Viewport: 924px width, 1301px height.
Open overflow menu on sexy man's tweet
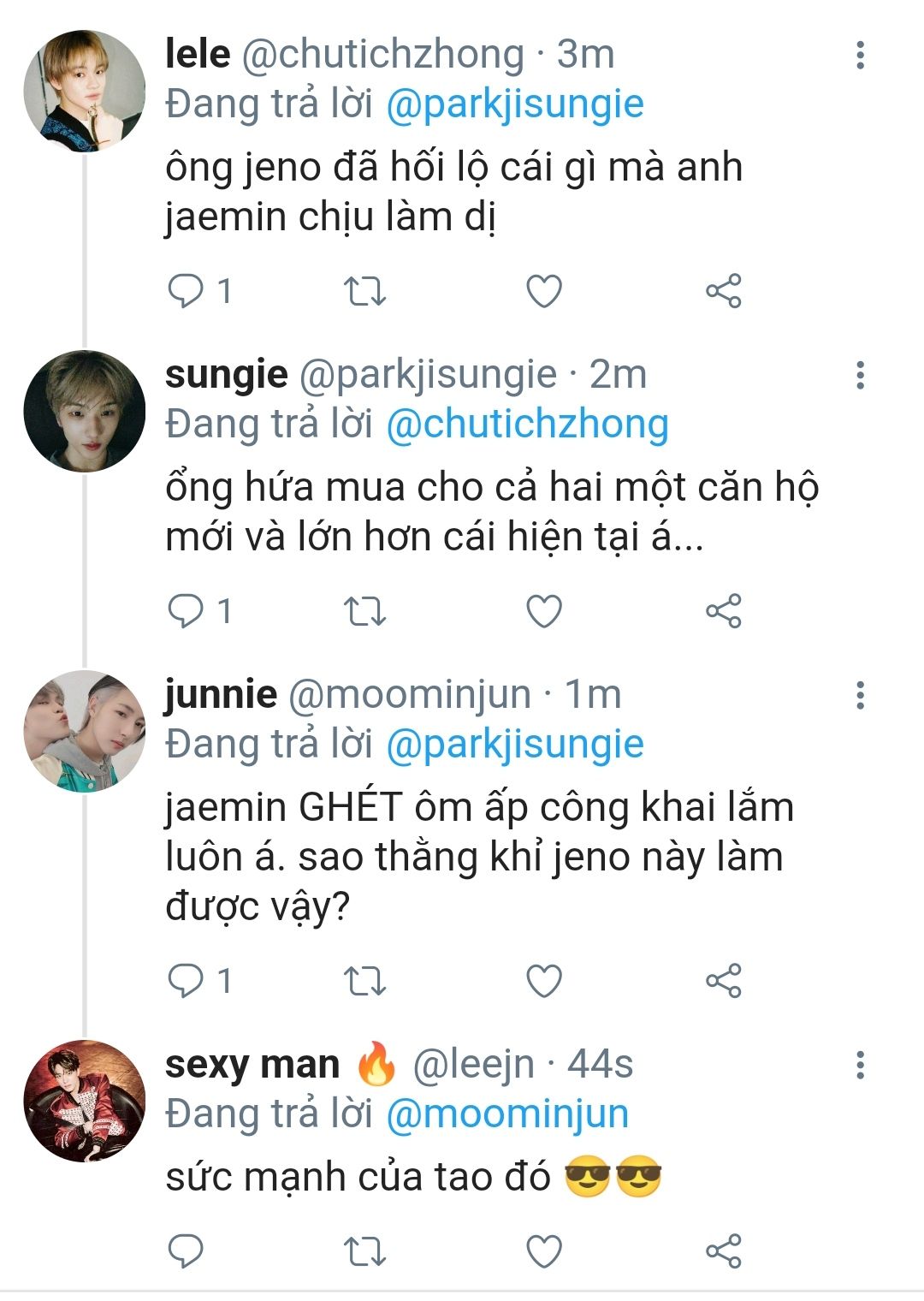point(860,1065)
